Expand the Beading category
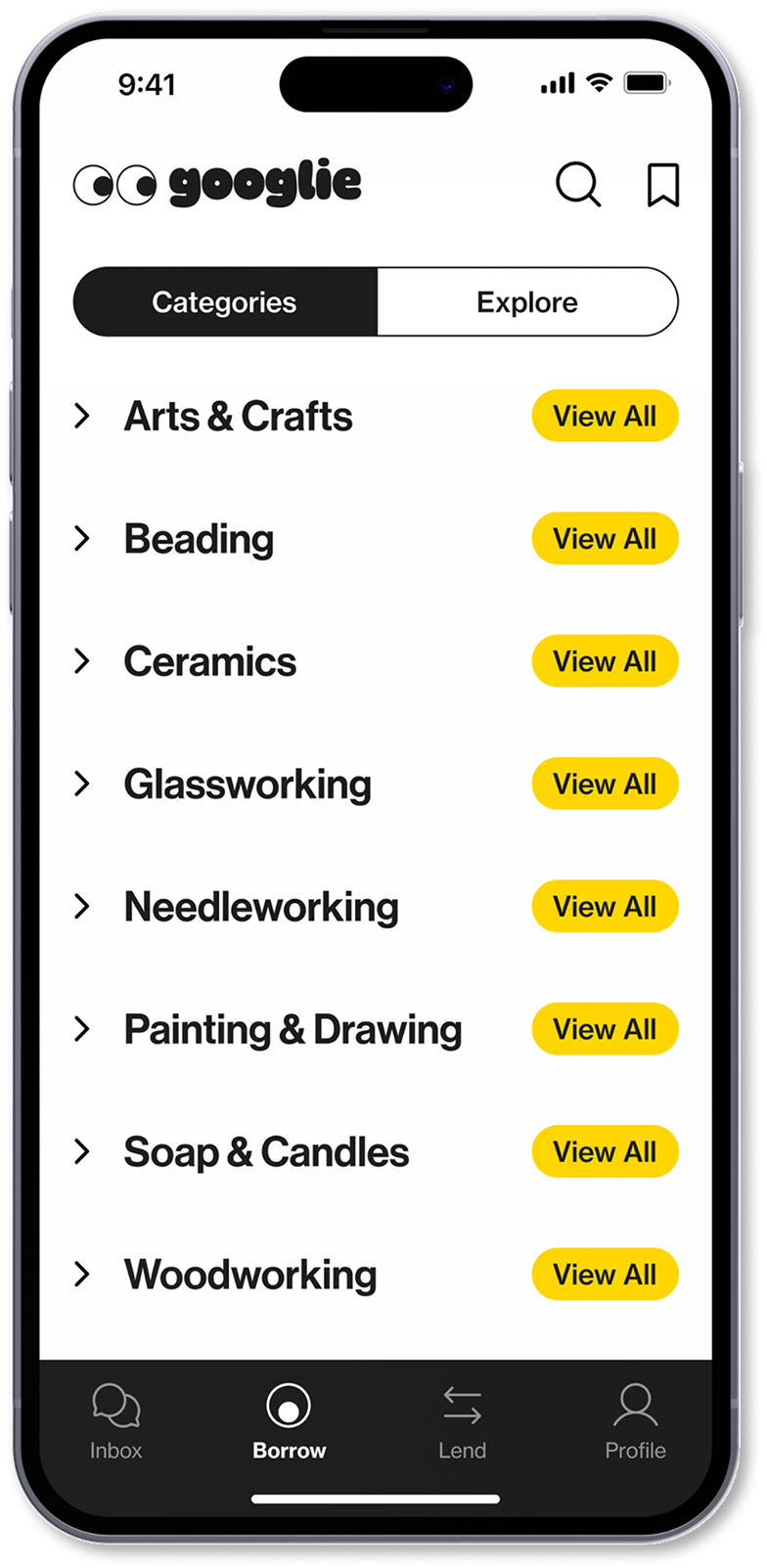Image resolution: width=767 pixels, height=1568 pixels. (82, 538)
